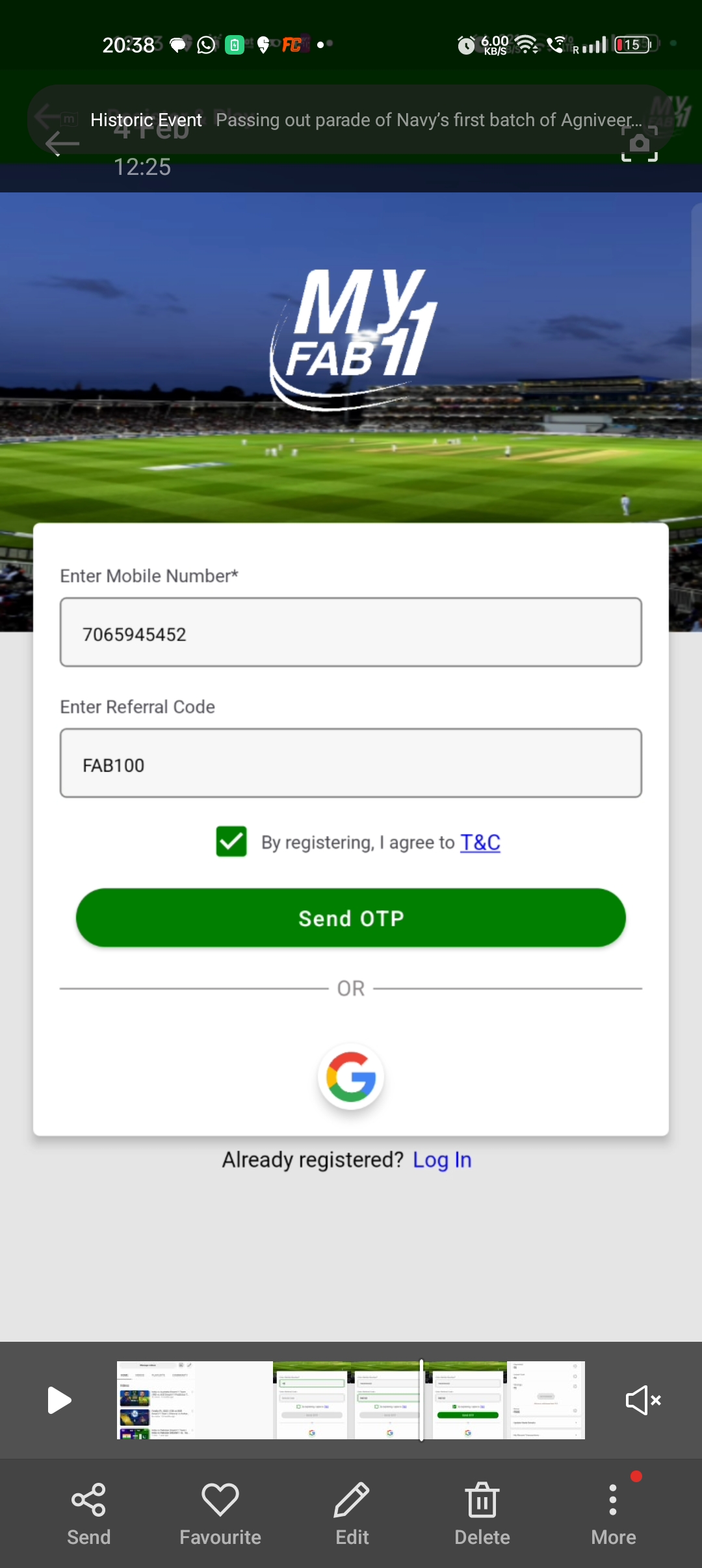Mute the video audio
The width and height of the screenshot is (702, 1568).
click(x=643, y=1400)
